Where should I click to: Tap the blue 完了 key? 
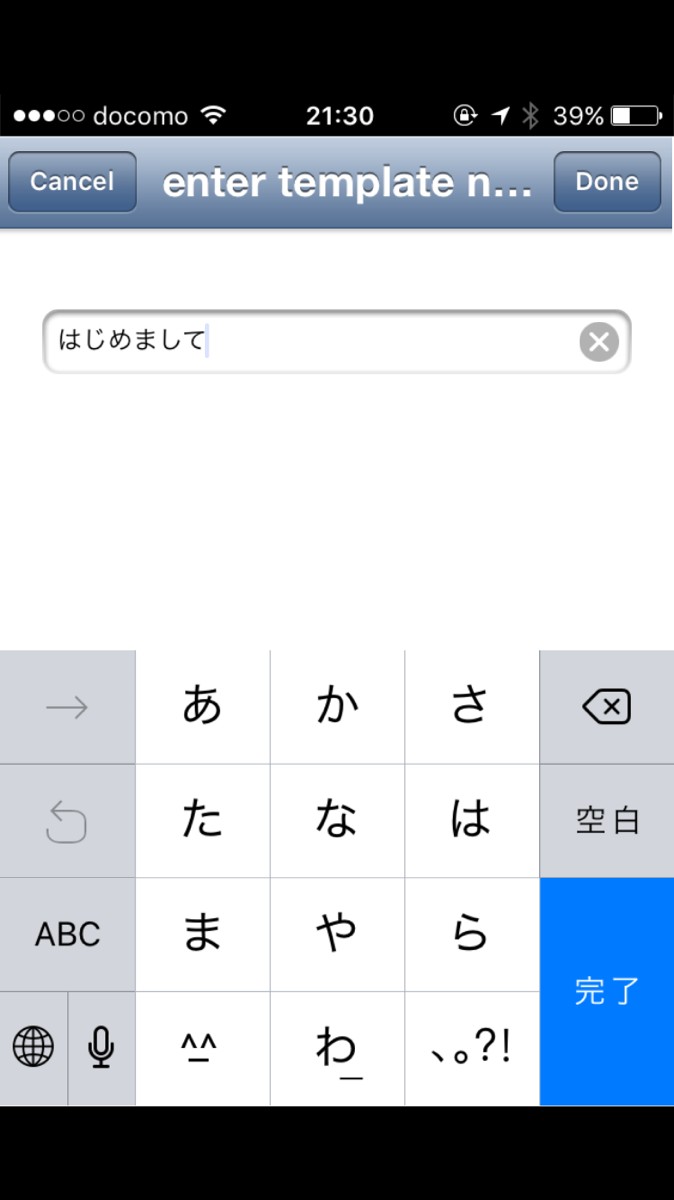point(606,992)
